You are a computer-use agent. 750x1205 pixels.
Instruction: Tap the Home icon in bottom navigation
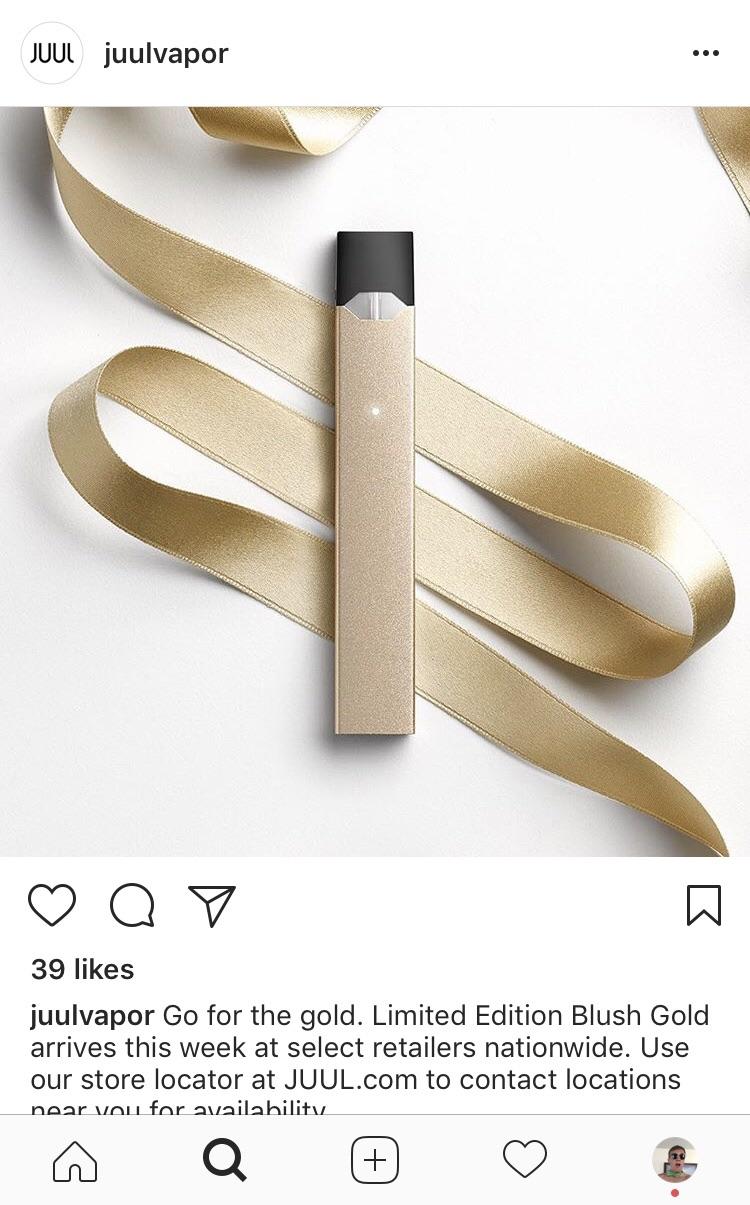point(75,1161)
